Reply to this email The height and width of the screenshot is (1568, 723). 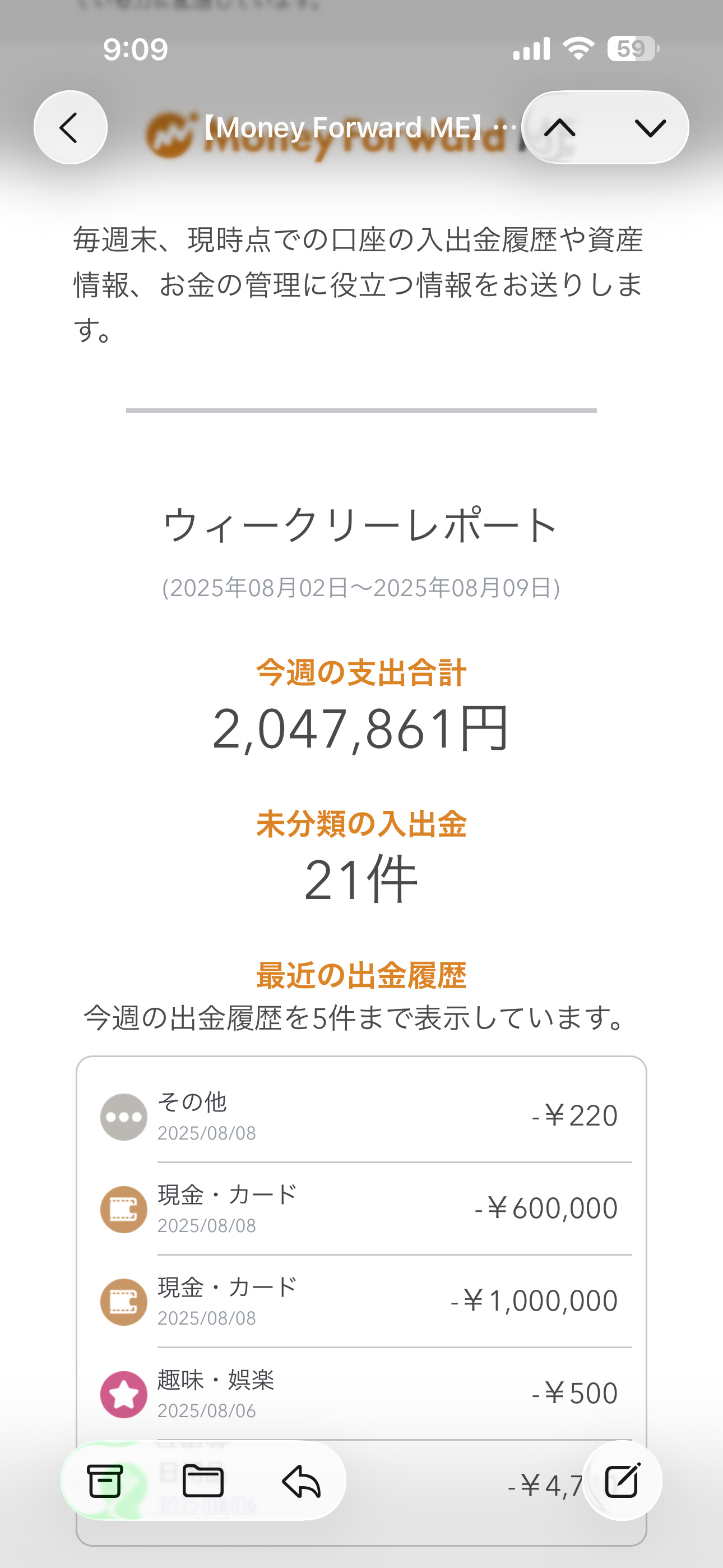coord(302,1481)
